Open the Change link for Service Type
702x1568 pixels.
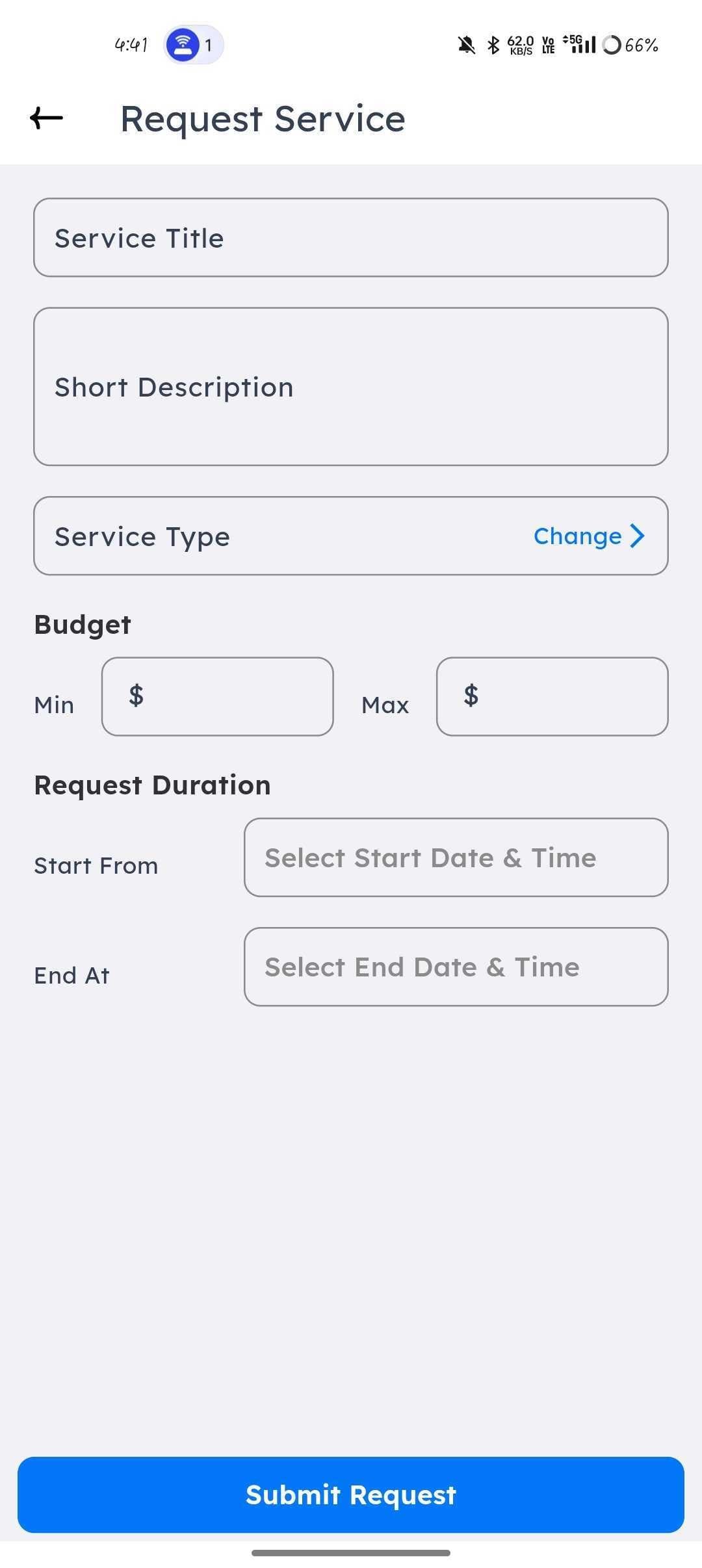tap(577, 536)
